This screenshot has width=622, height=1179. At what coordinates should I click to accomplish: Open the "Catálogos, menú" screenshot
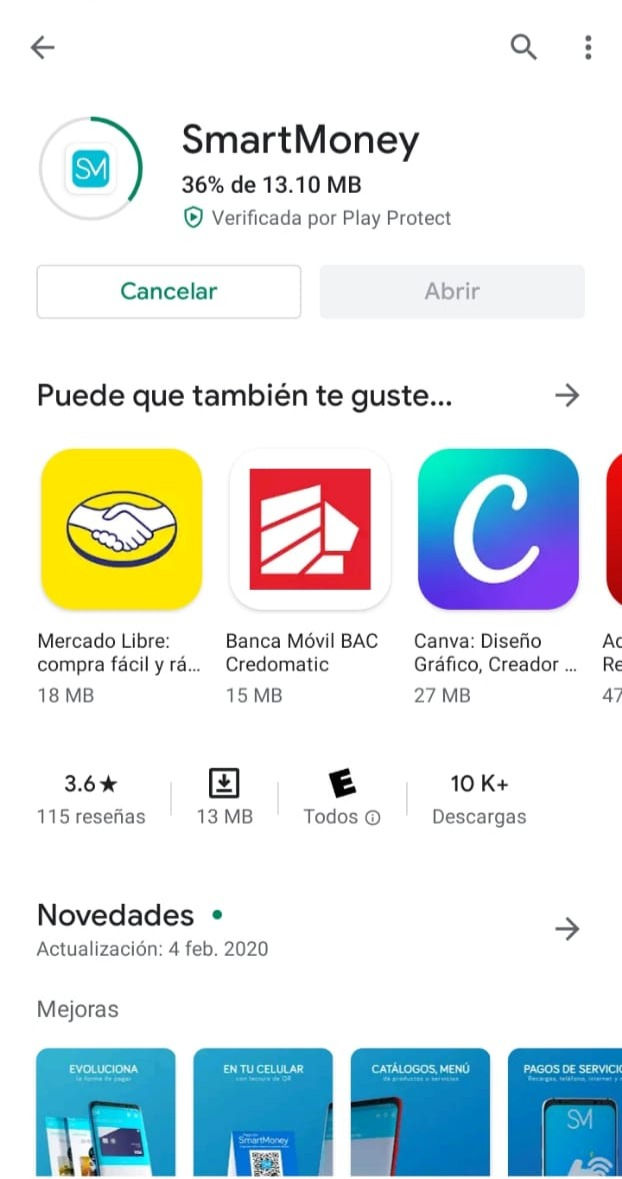[x=420, y=1112]
